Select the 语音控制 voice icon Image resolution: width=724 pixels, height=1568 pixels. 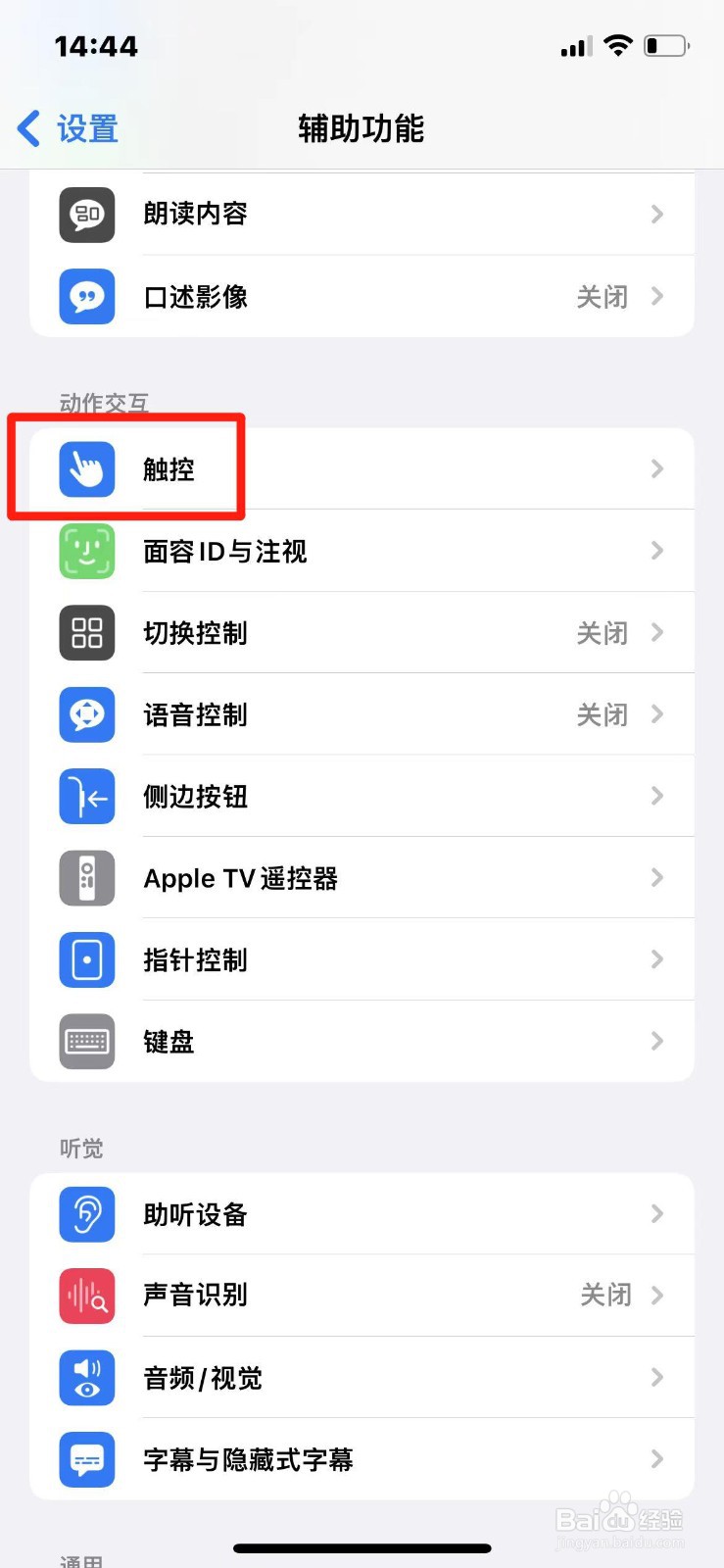[x=86, y=715]
